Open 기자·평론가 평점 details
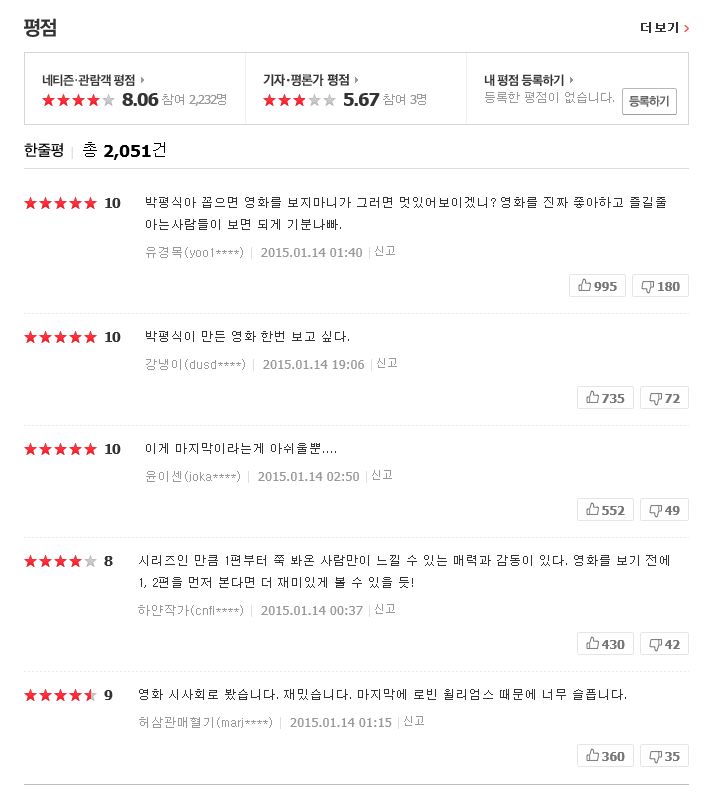The height and width of the screenshot is (797, 716). [x=310, y=79]
